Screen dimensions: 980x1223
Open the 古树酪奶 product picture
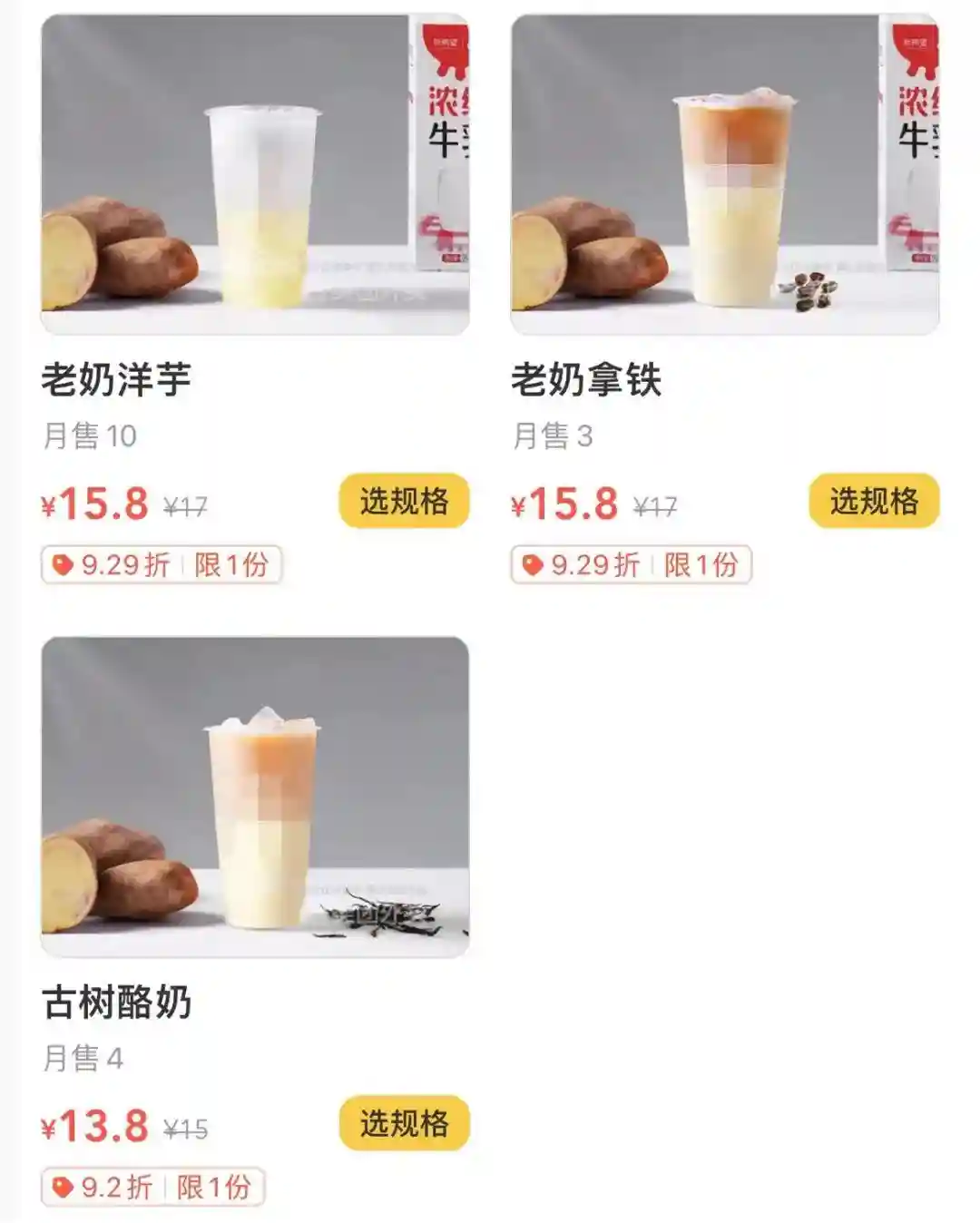point(255,797)
